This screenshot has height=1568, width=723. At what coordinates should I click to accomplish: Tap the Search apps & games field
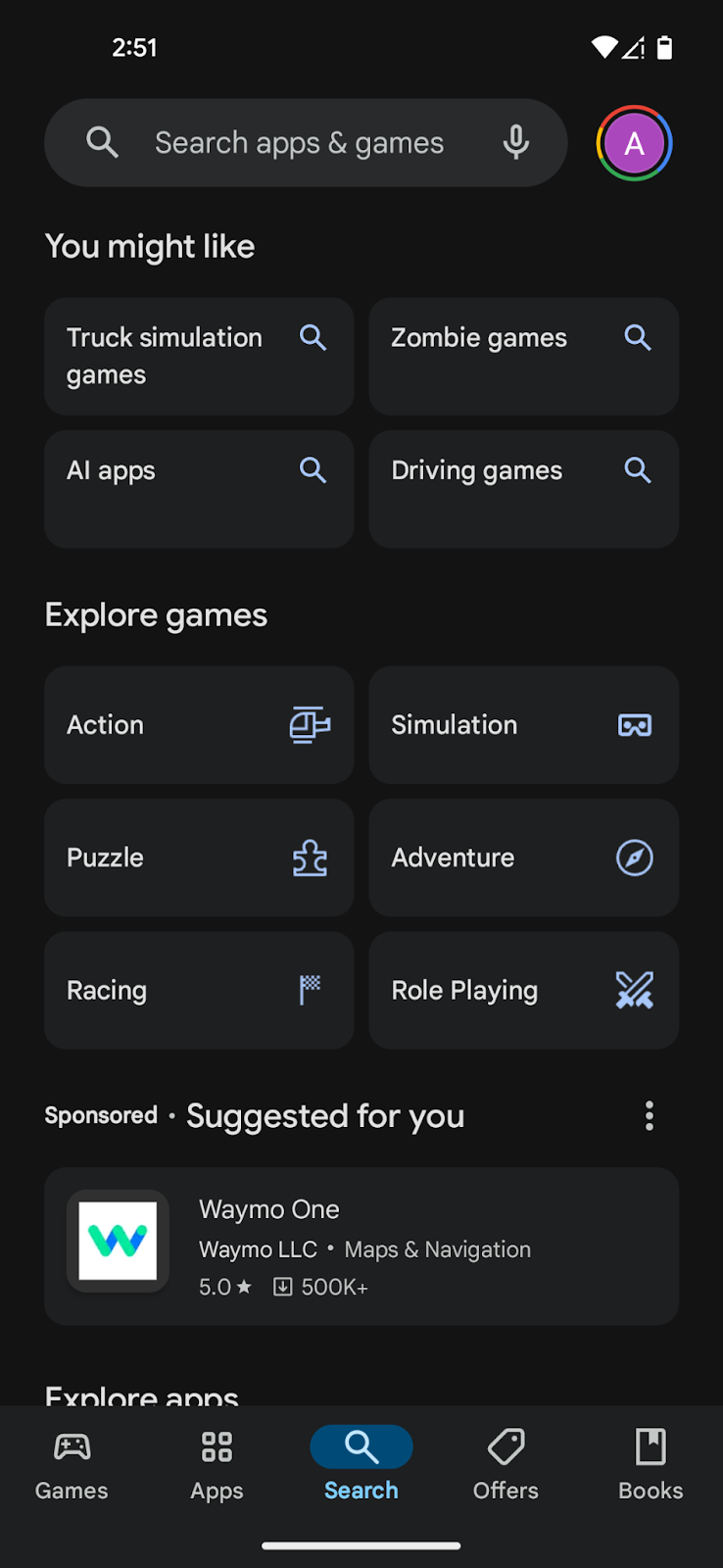[x=299, y=143]
